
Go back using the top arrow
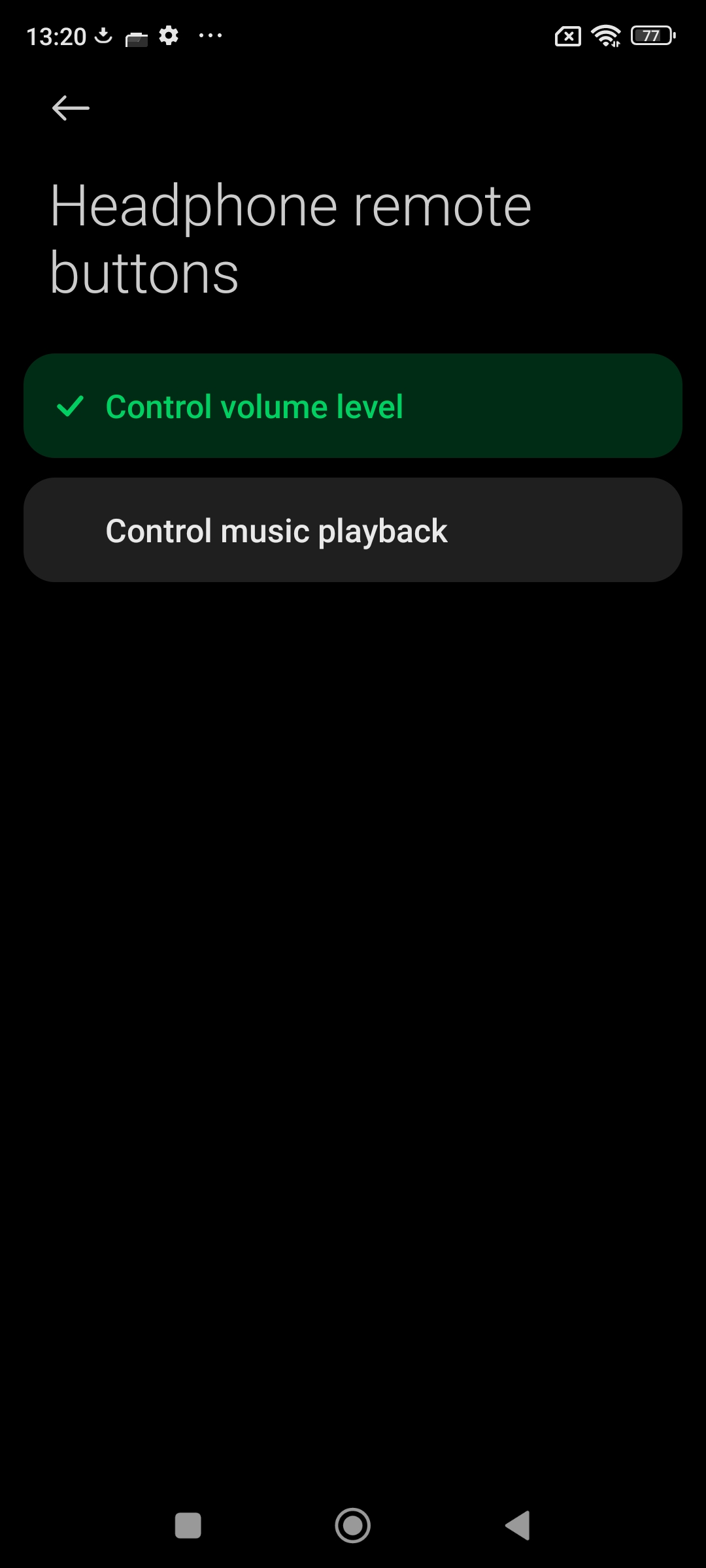click(71, 108)
